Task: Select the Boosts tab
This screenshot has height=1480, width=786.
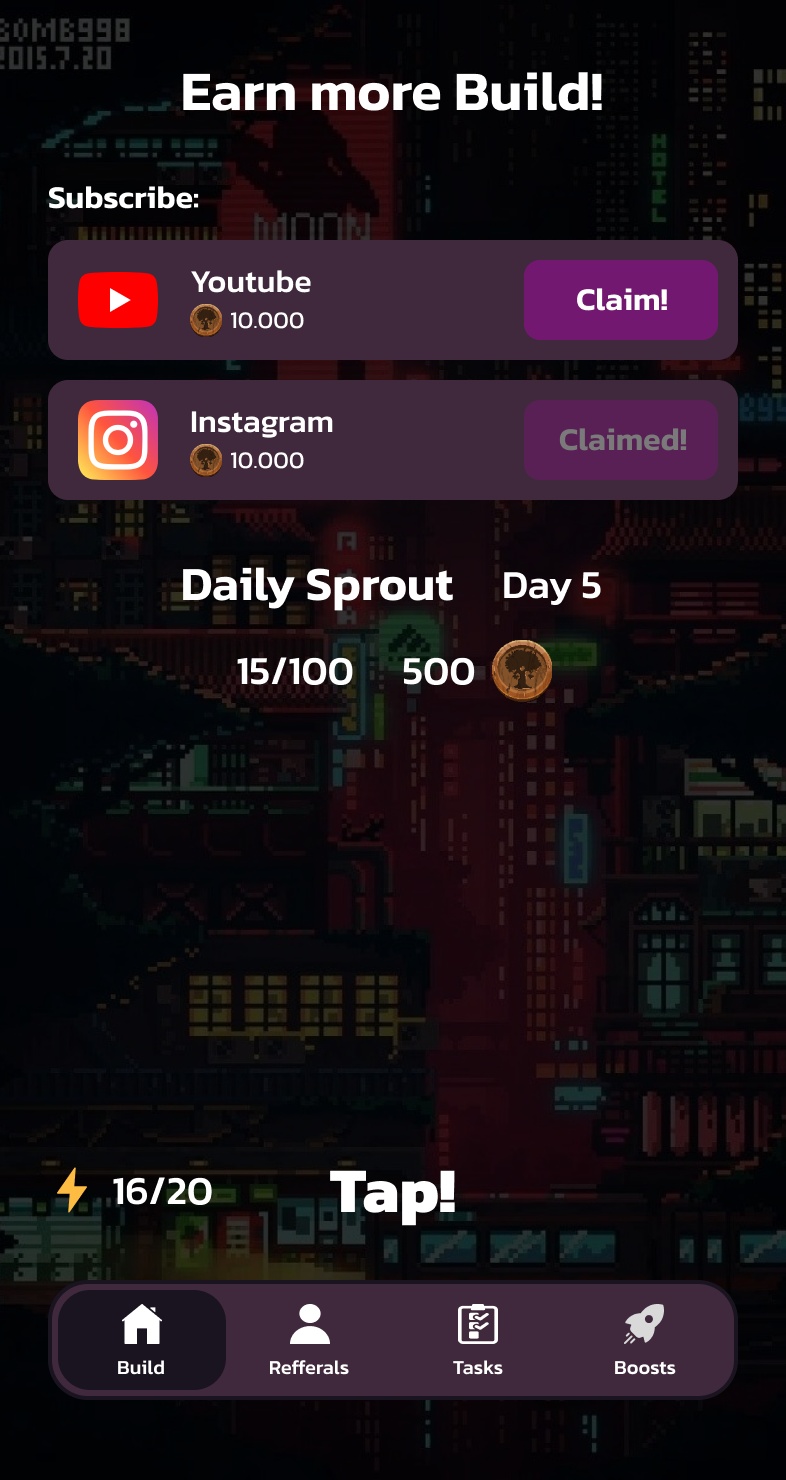Action: click(x=645, y=1340)
